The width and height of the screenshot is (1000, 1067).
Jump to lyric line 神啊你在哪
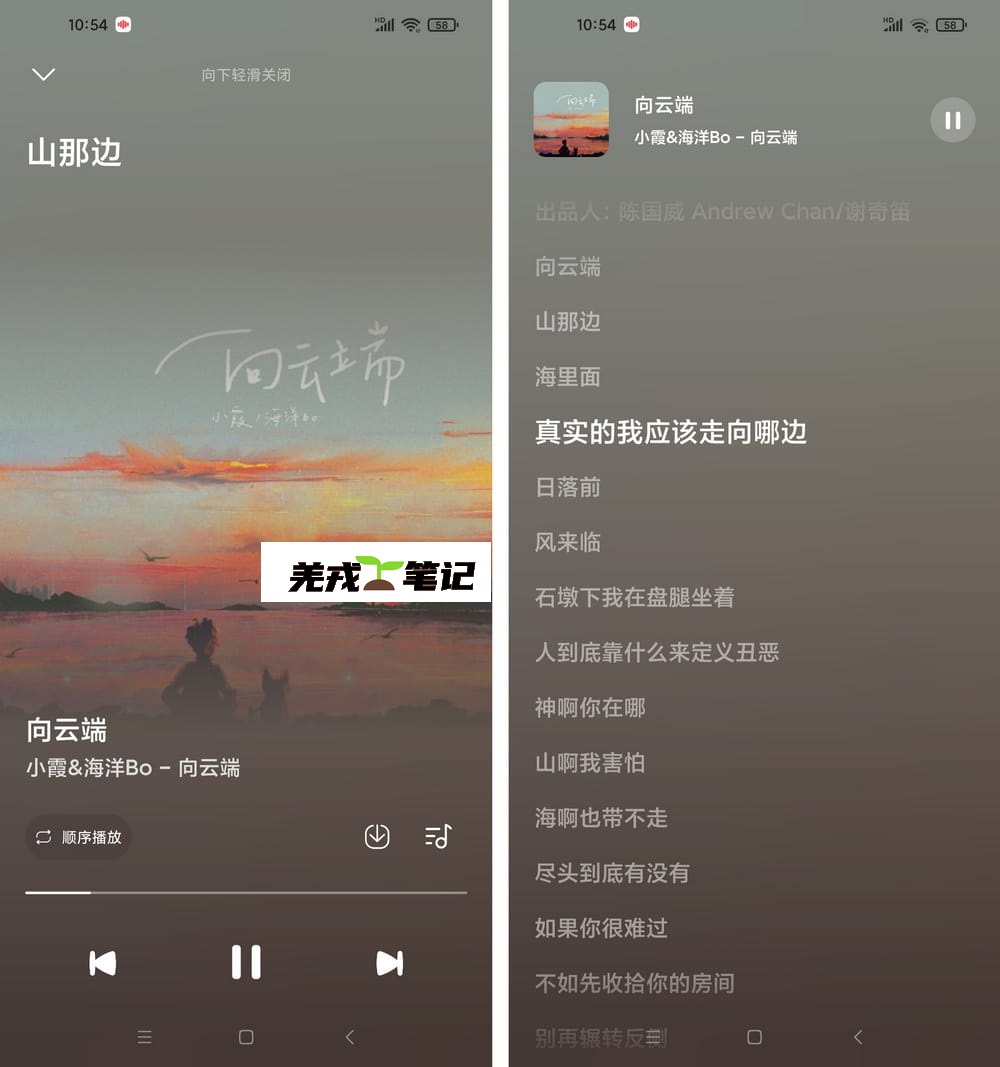click(x=590, y=708)
